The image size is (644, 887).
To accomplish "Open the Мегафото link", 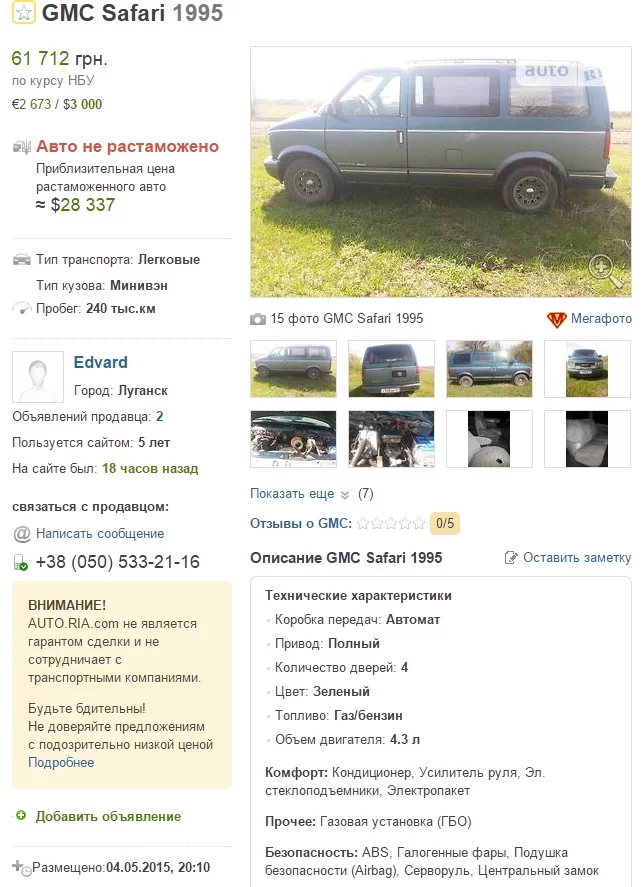I will (x=600, y=319).
